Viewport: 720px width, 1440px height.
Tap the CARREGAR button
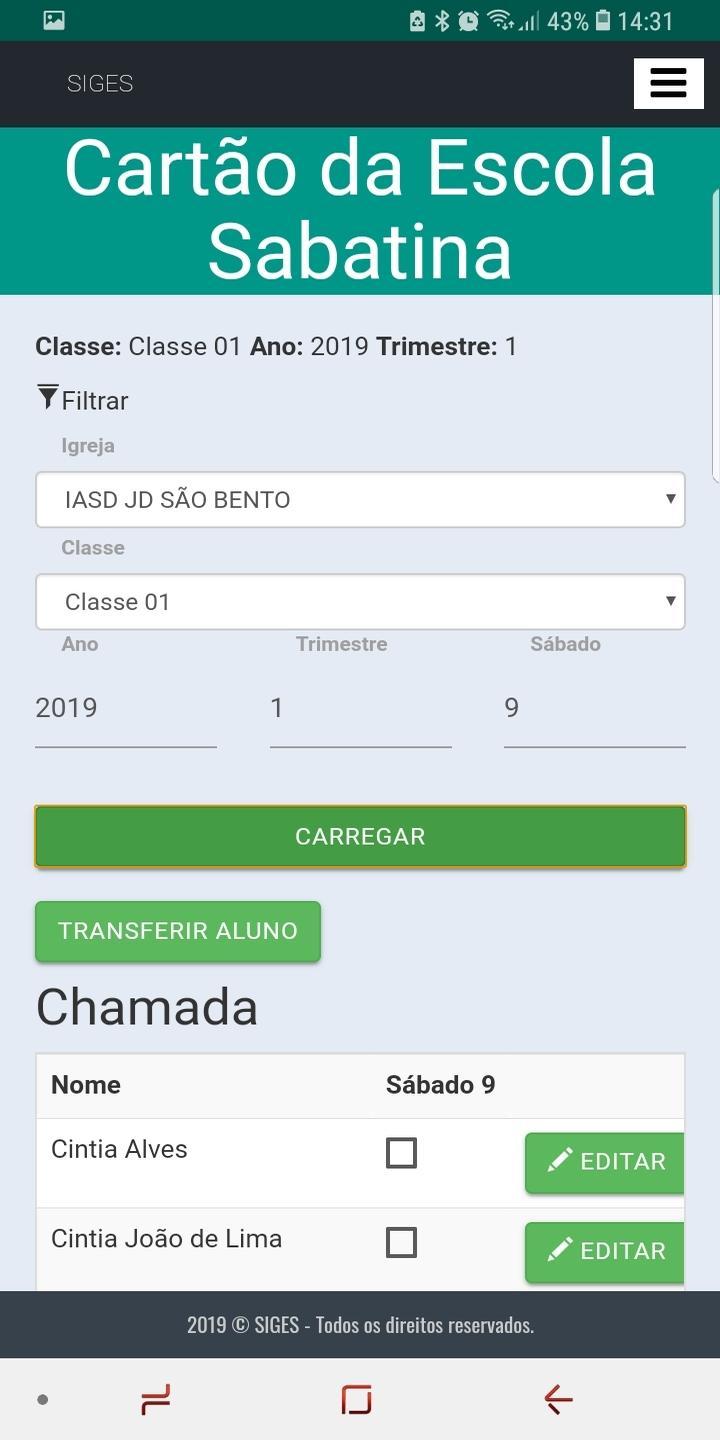(360, 836)
